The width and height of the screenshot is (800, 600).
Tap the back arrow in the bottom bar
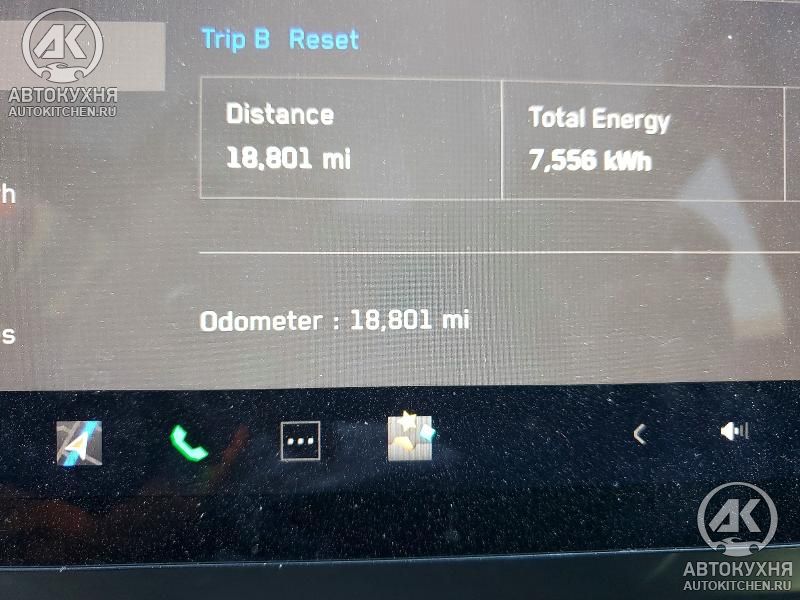click(640, 434)
